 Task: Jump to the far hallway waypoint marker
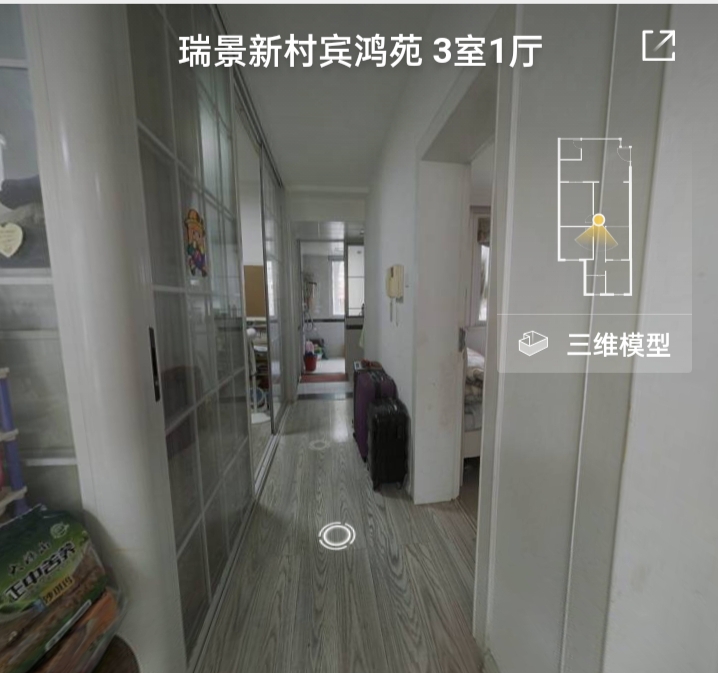point(319,444)
